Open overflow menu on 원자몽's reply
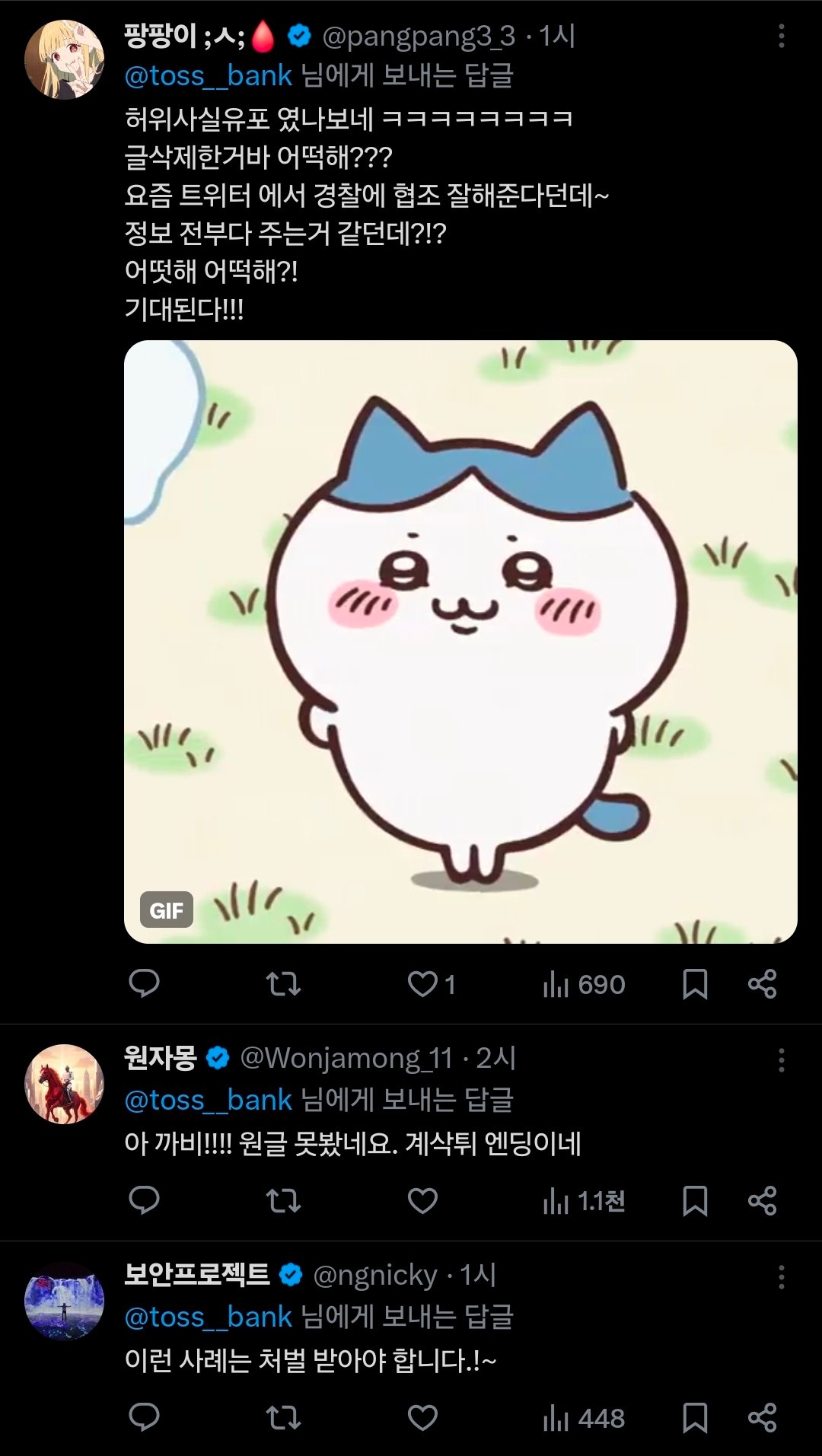This screenshot has width=822, height=1456. click(781, 1059)
